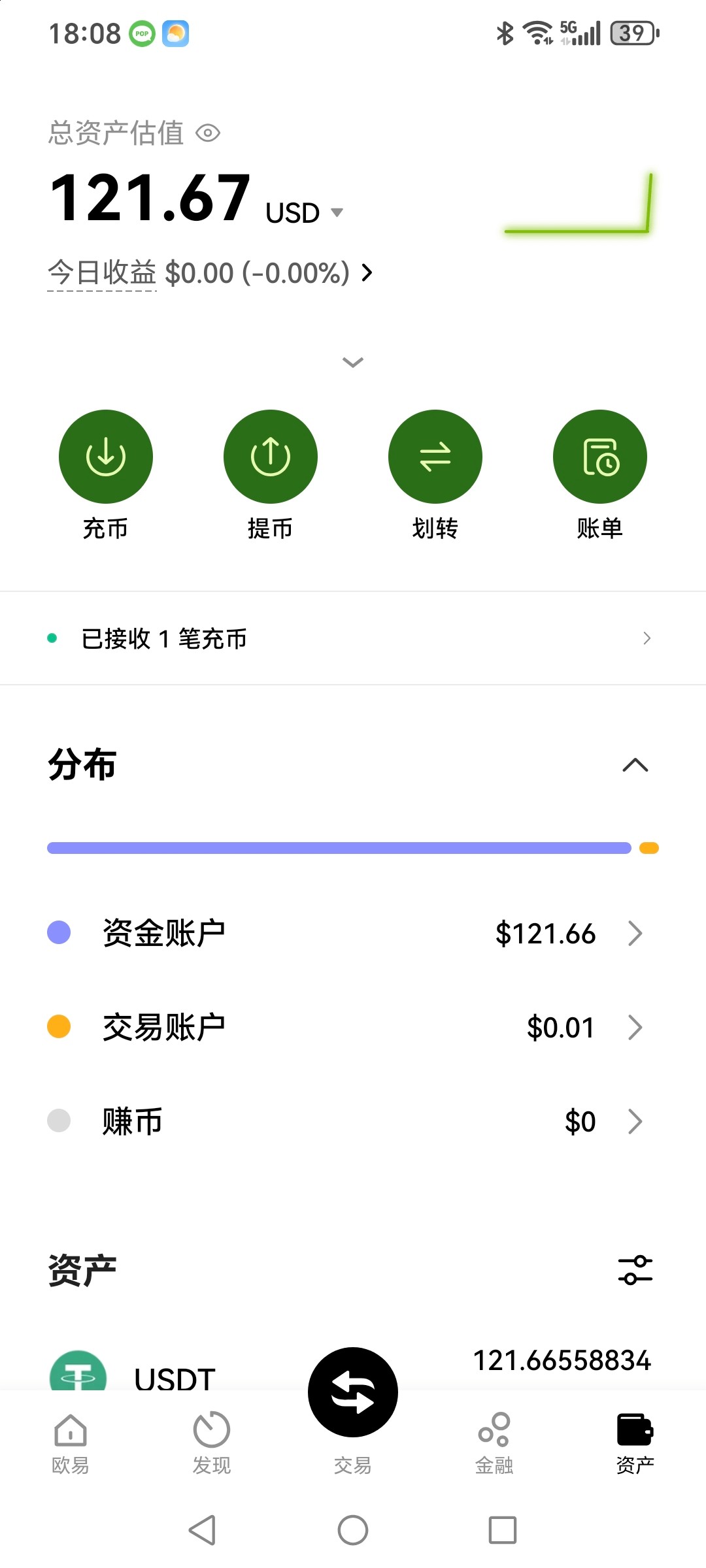Open 资金账户 funding account

[353, 933]
